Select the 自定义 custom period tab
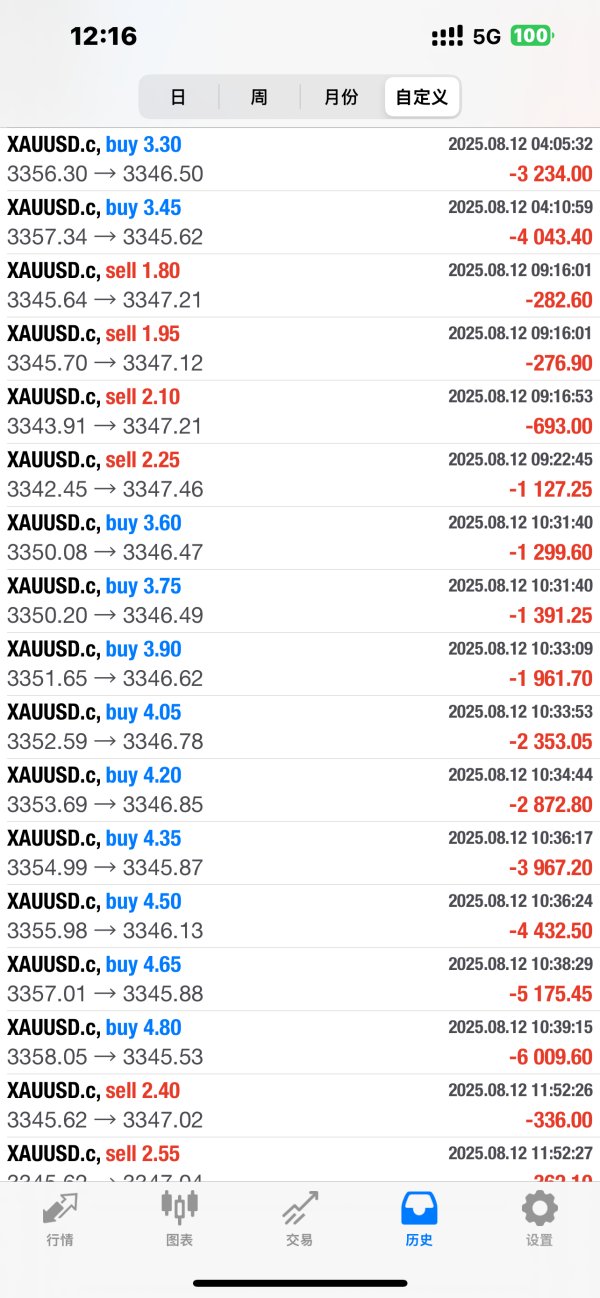Viewport: 600px width, 1298px height. (x=421, y=97)
